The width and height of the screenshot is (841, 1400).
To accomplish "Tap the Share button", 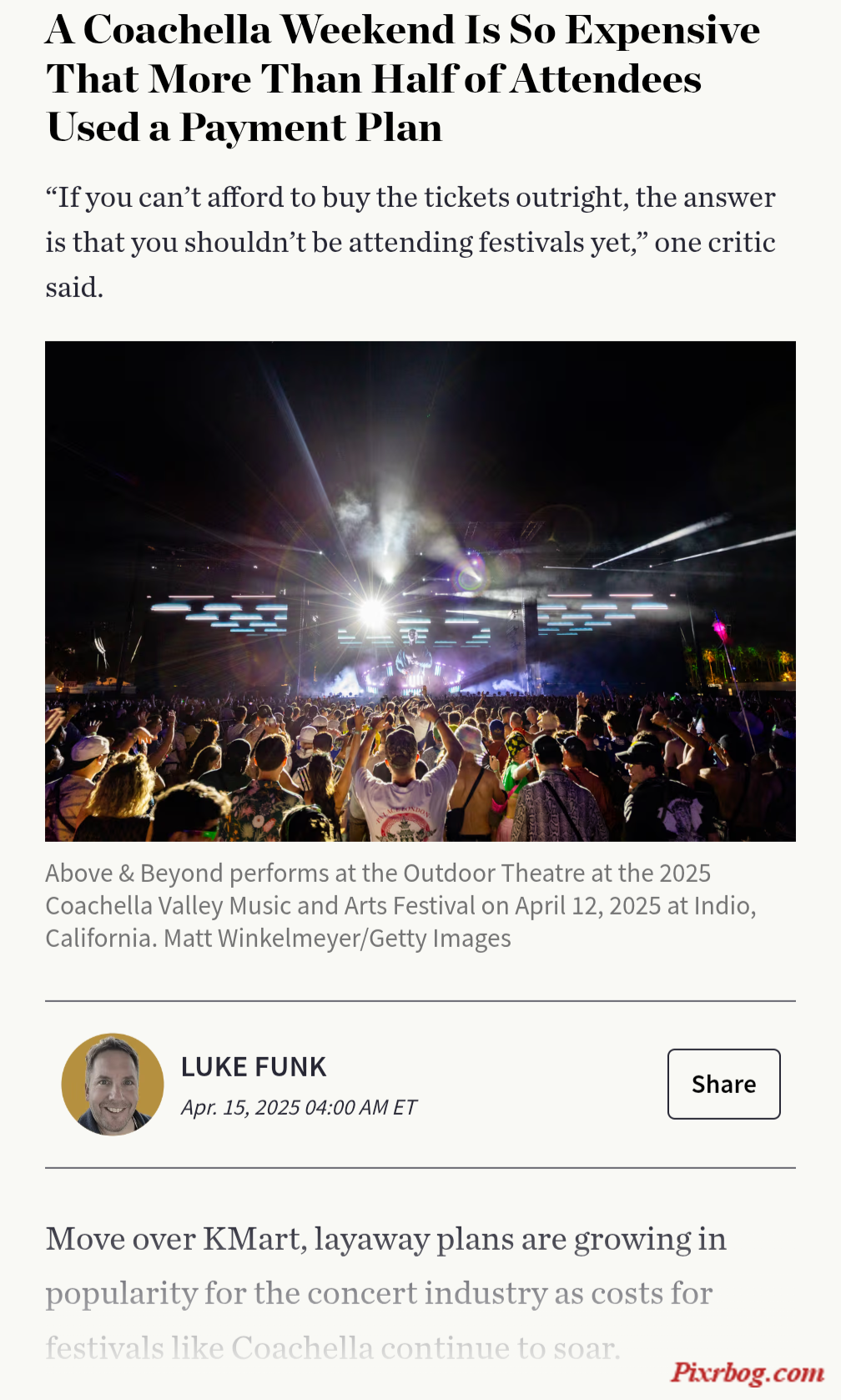I will 723,1084.
